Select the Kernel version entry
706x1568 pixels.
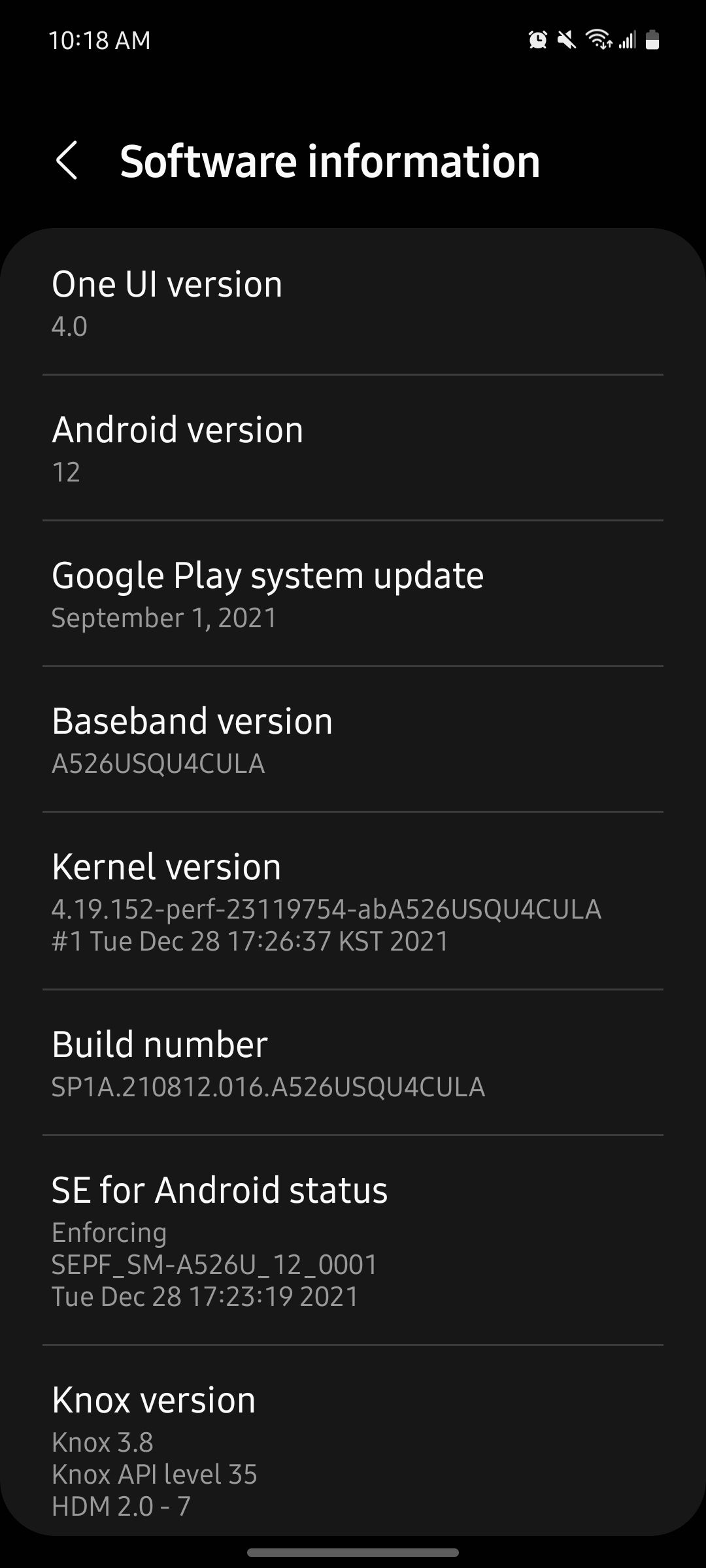click(x=353, y=902)
